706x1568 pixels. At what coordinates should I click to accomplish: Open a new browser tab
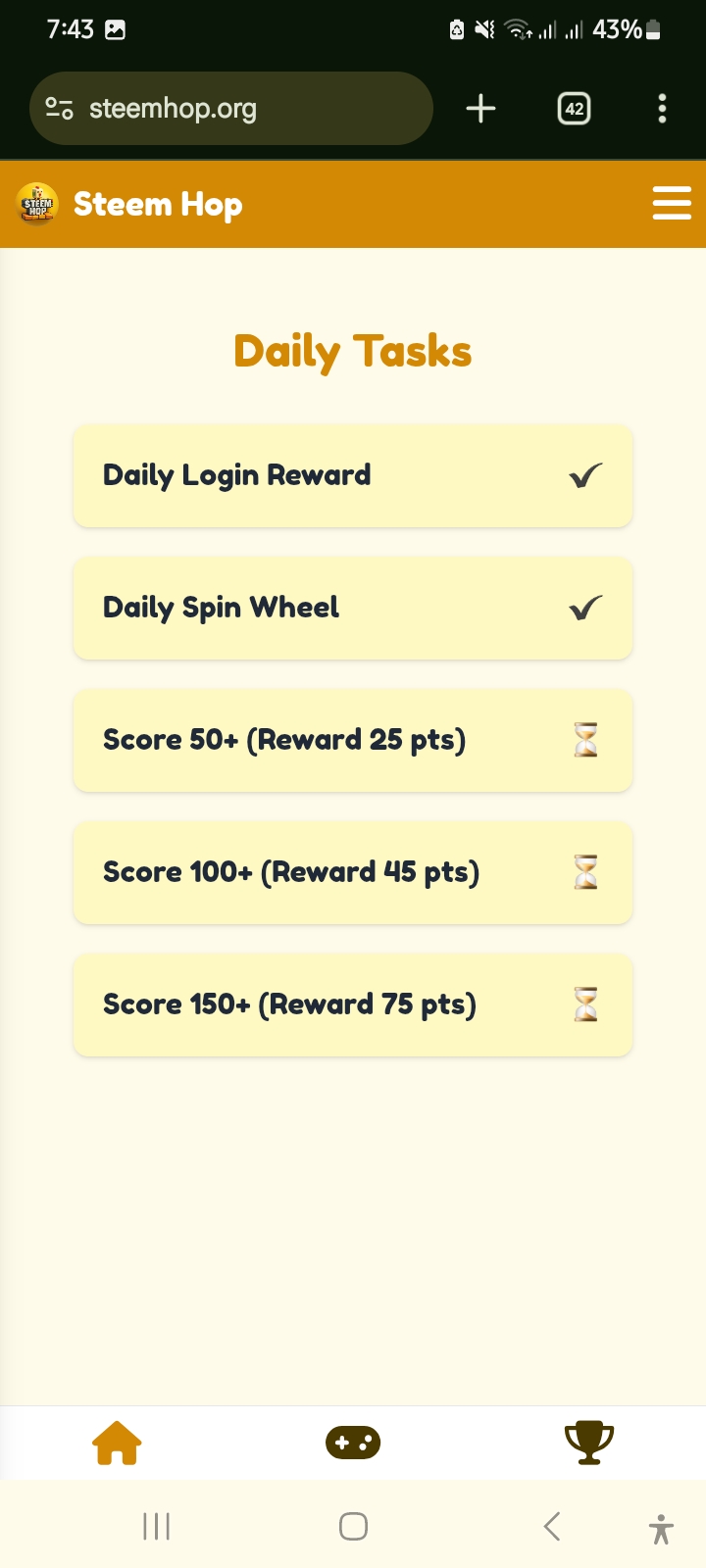coord(480,109)
